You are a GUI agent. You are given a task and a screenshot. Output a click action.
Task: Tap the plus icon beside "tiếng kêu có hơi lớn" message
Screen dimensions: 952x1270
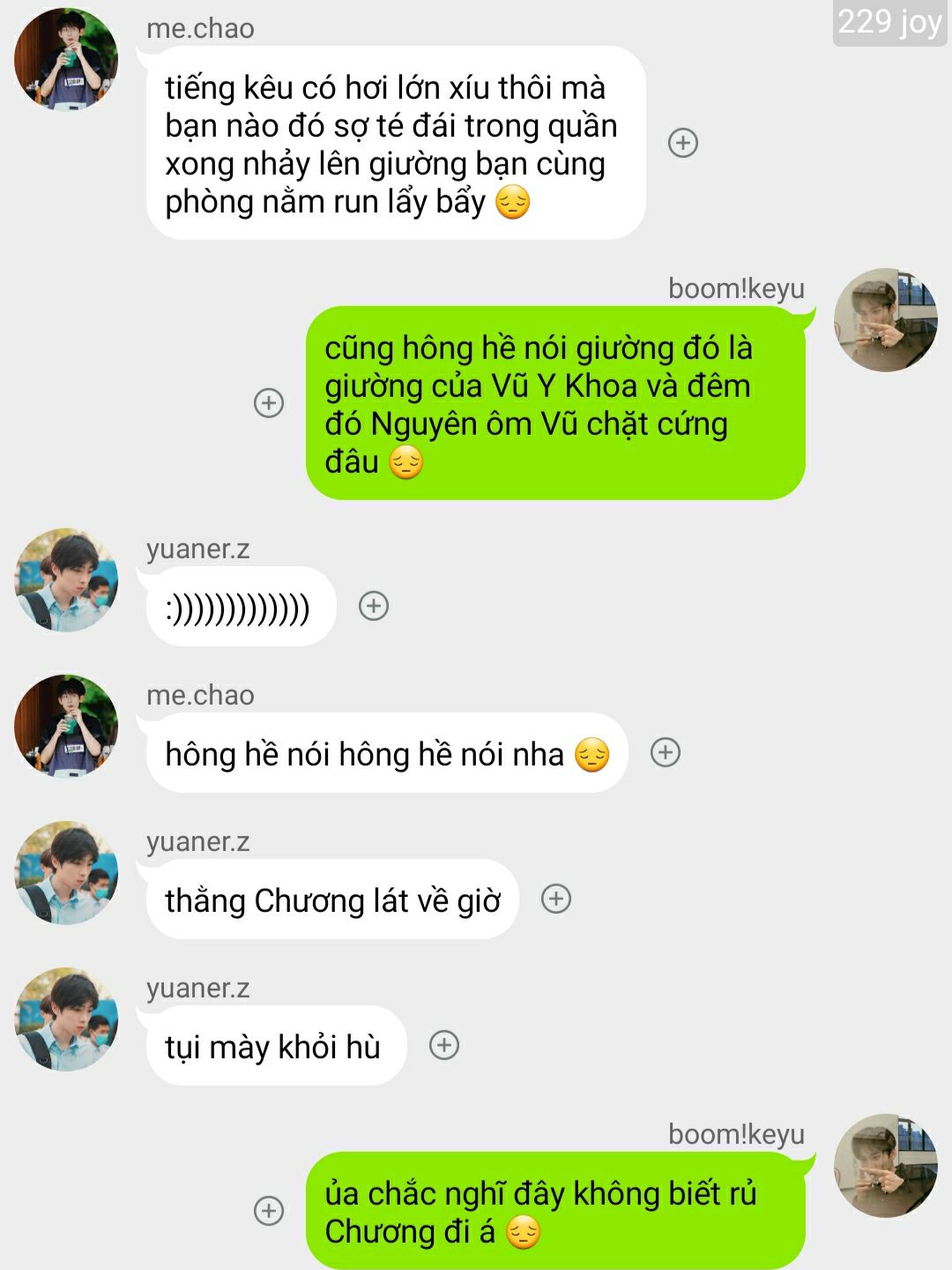[x=683, y=143]
